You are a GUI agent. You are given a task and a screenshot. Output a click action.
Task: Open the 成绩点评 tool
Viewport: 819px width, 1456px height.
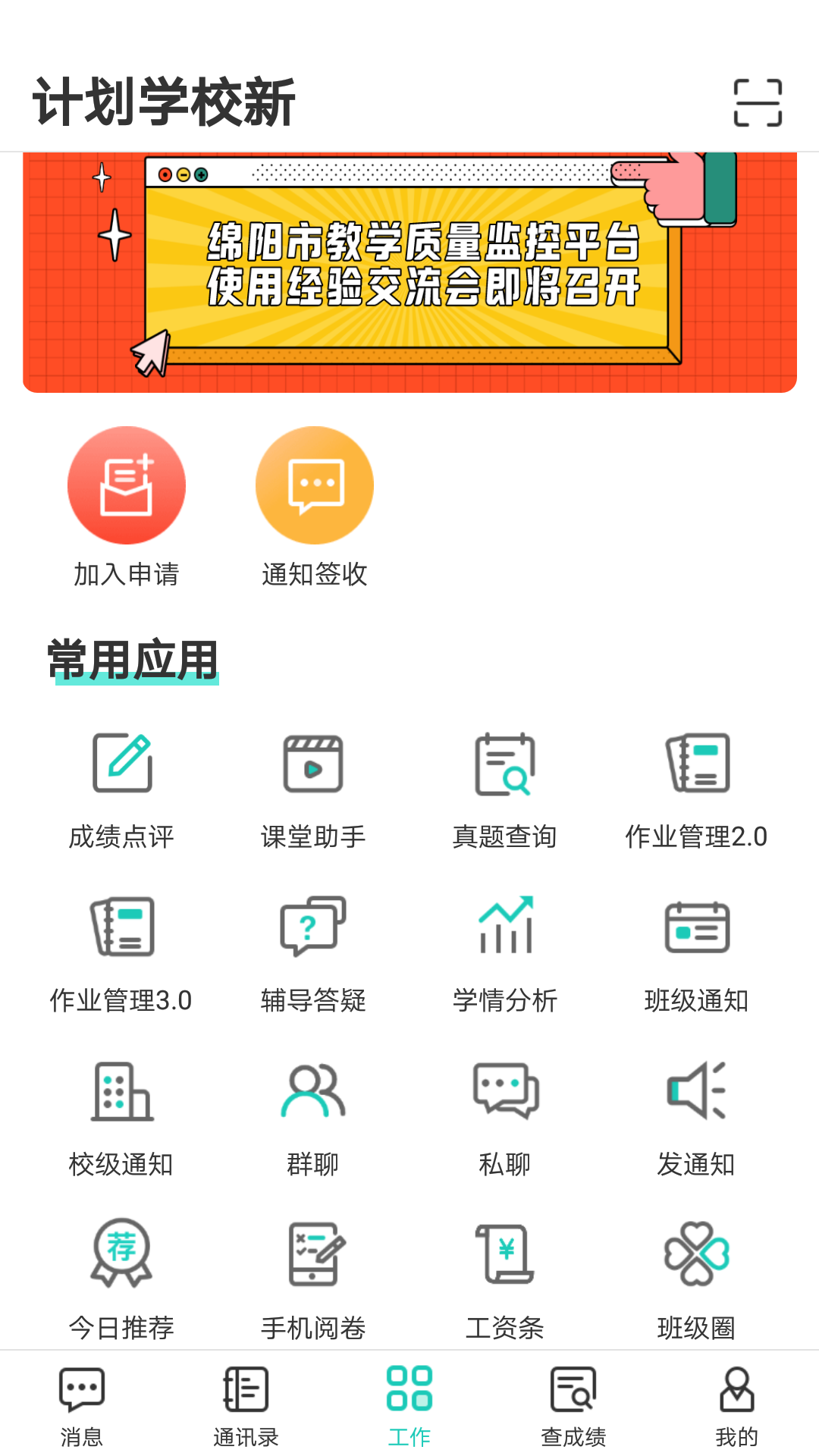click(123, 789)
